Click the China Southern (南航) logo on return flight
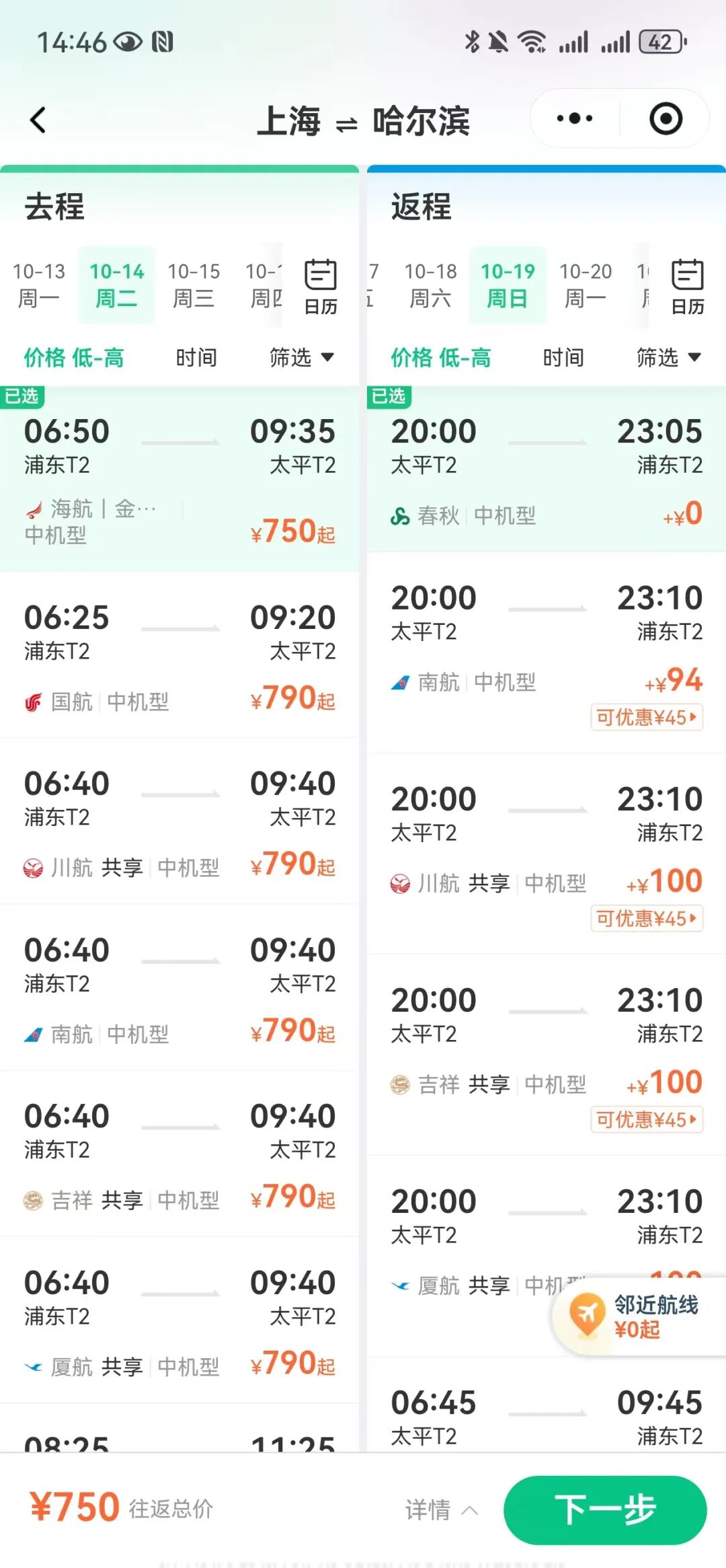 tap(402, 682)
